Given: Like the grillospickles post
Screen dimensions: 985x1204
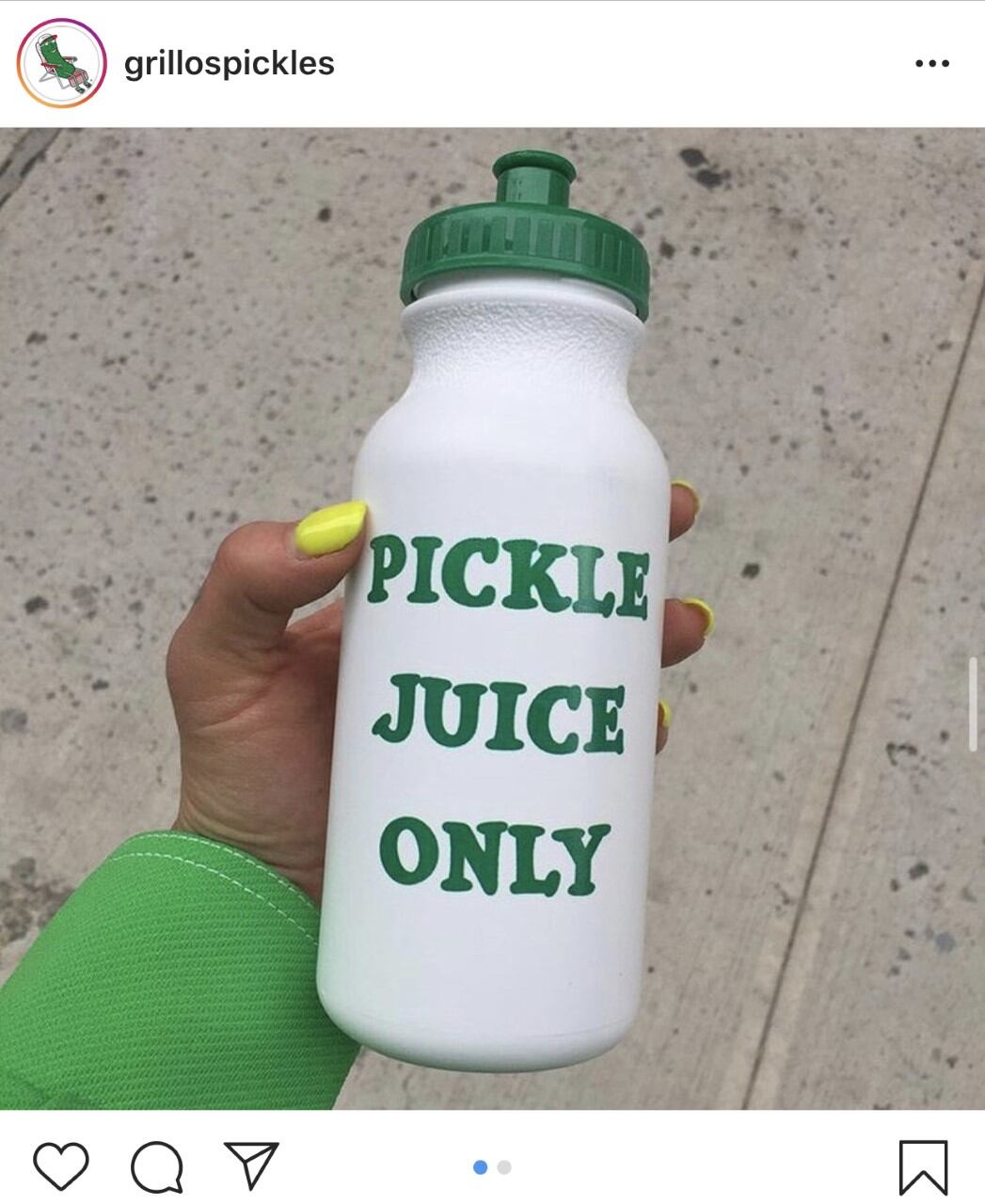Looking at the screenshot, I should (x=61, y=1166).
